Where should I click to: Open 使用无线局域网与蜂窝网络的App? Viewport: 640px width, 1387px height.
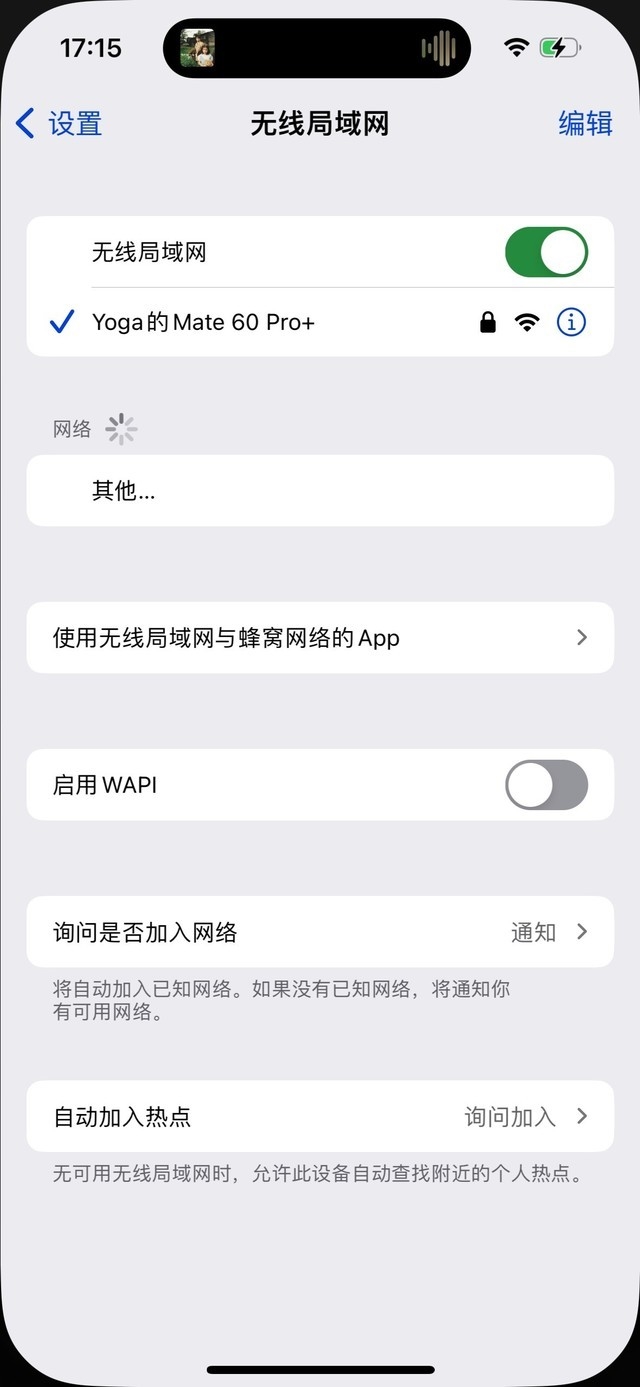click(320, 638)
